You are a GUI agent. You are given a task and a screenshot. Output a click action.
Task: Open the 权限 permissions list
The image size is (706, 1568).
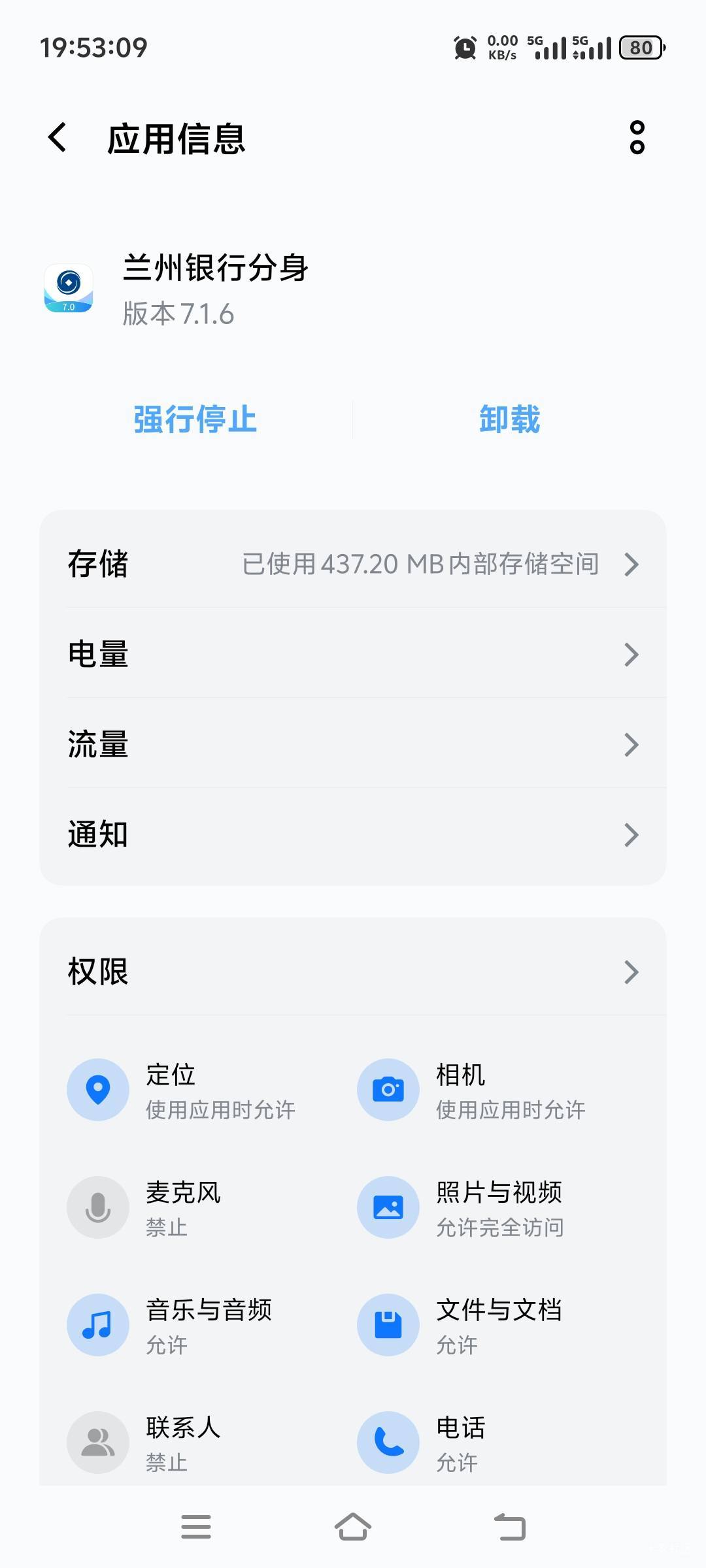(x=353, y=971)
